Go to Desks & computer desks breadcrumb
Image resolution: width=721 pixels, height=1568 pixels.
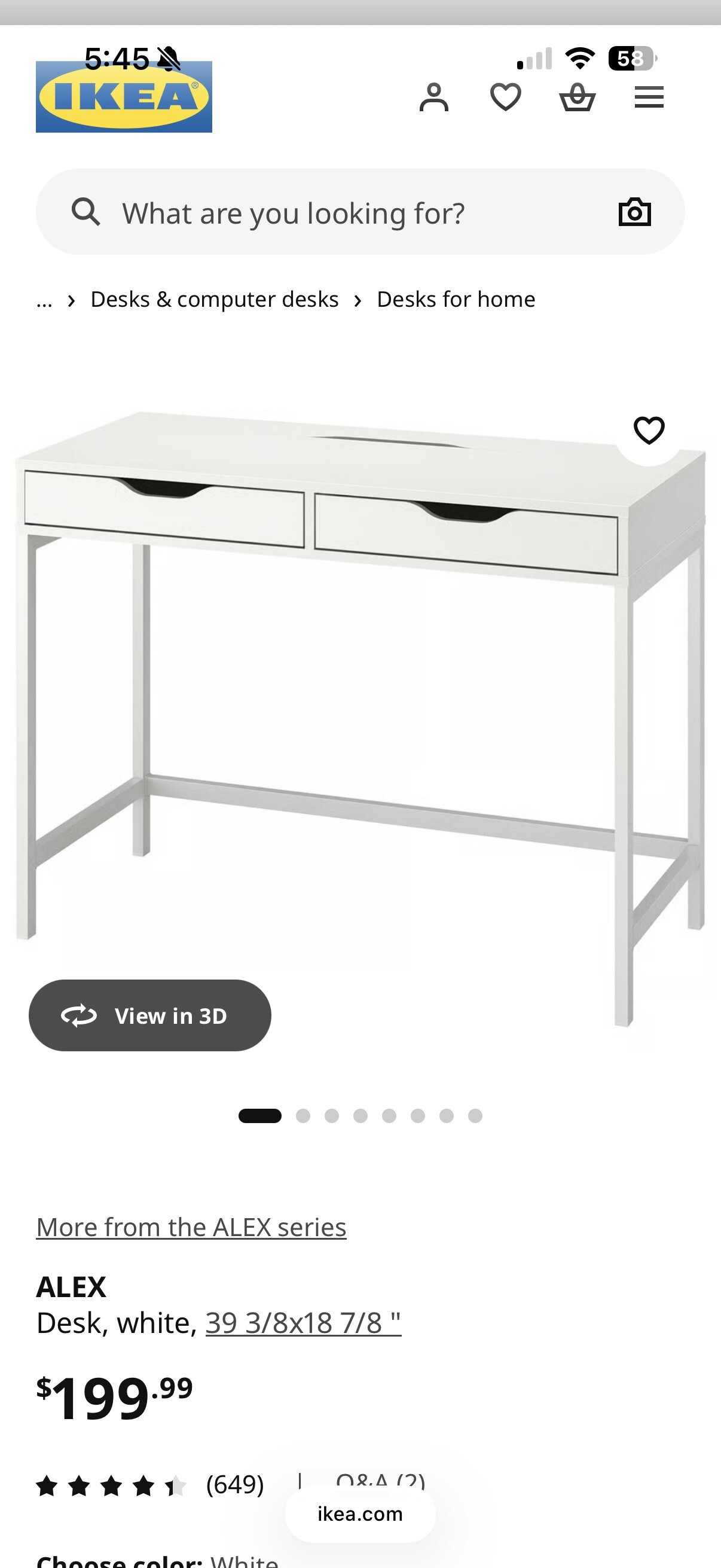[214, 300]
